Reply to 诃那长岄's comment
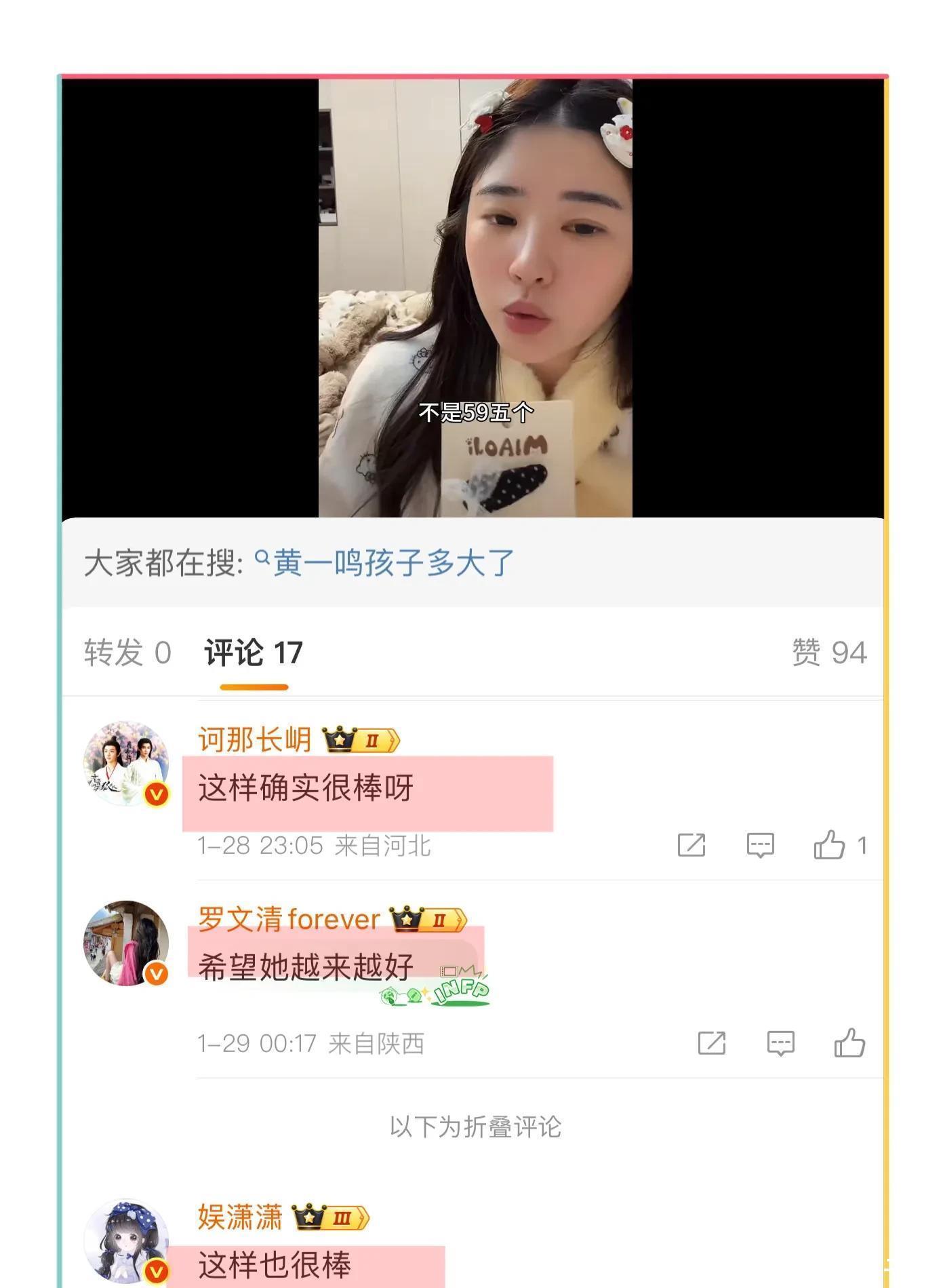943x1288 pixels. pos(760,845)
